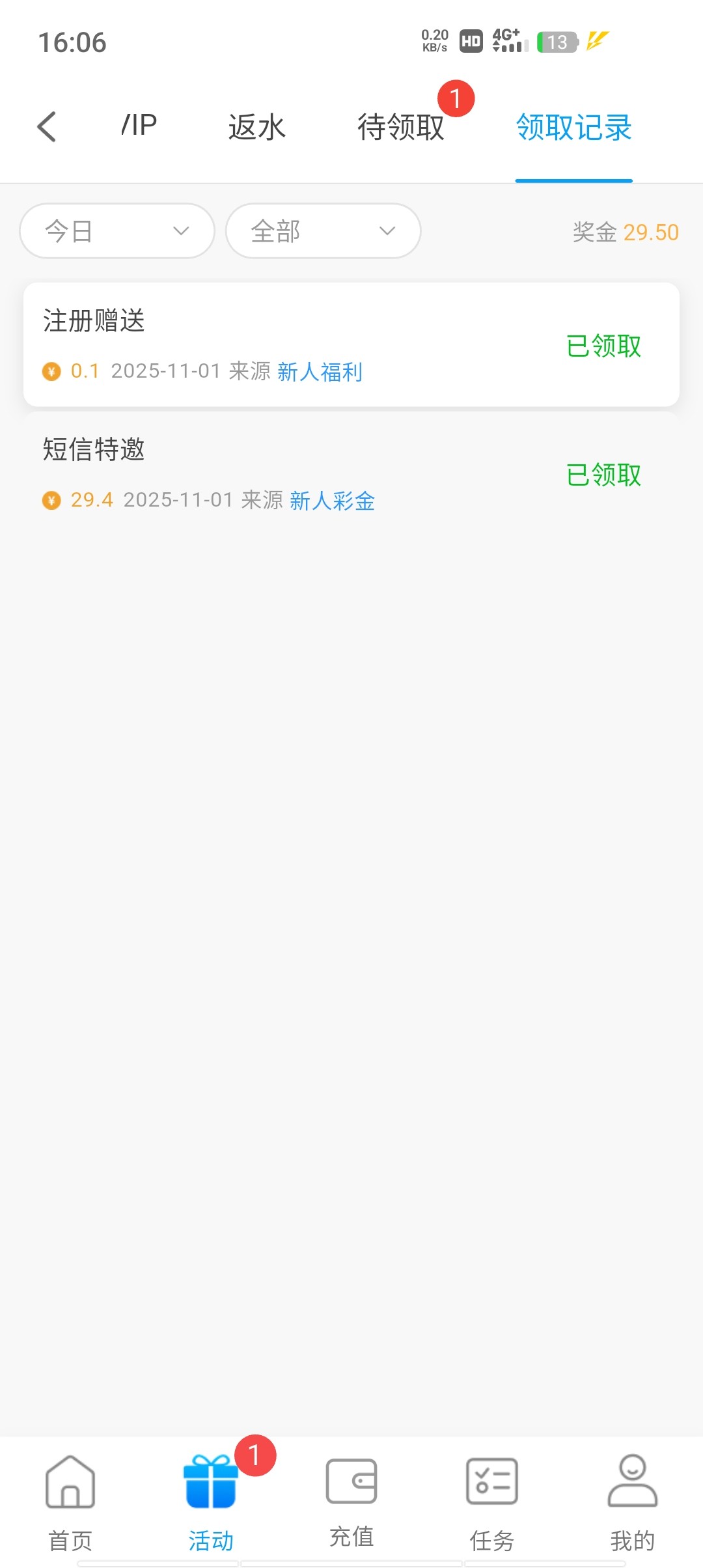This screenshot has width=703, height=1568.
Task: Open the 新人福利 source link
Action: point(320,372)
